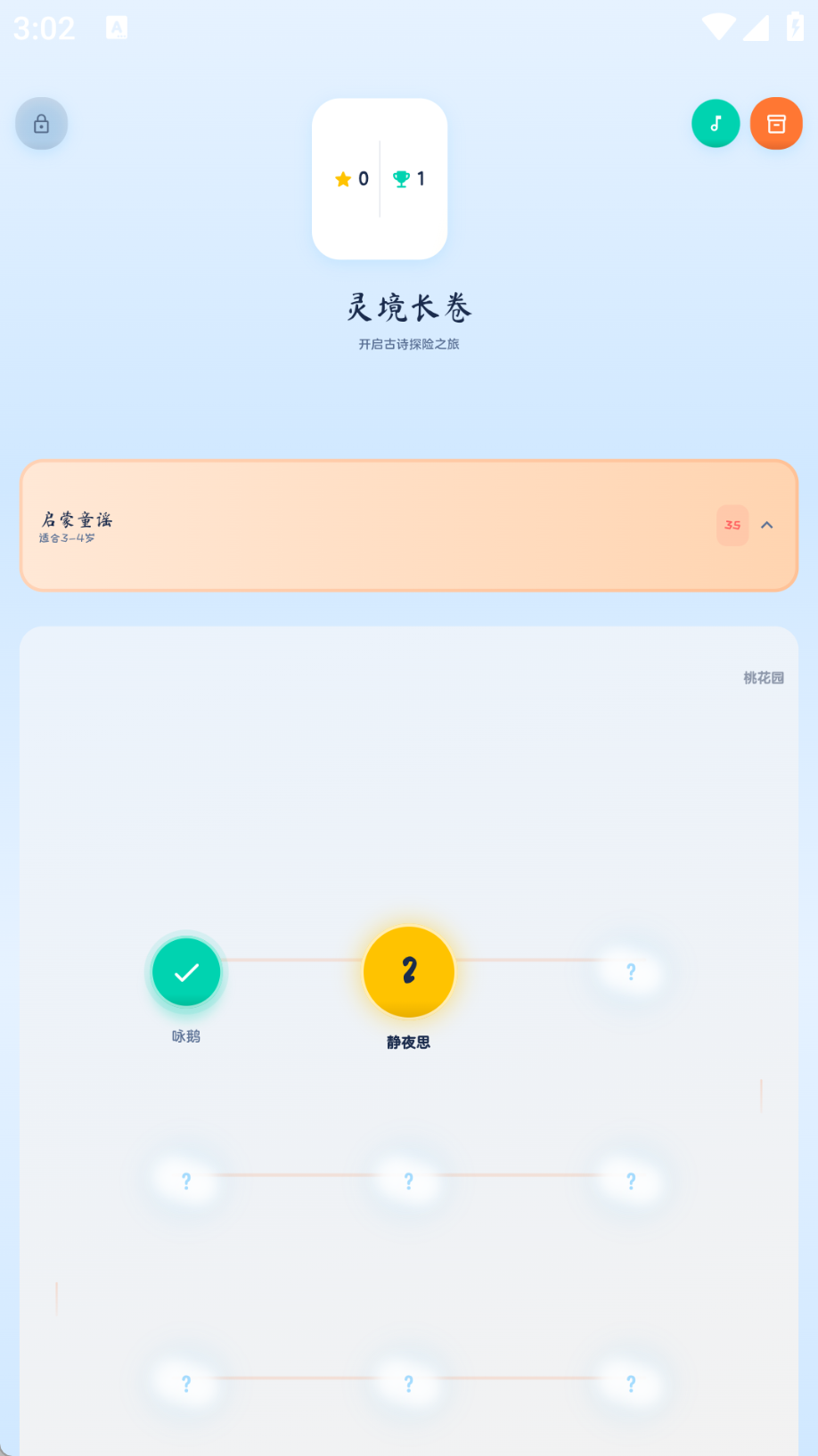Tap the lock icon in the top corner
818x1456 pixels.
point(41,123)
